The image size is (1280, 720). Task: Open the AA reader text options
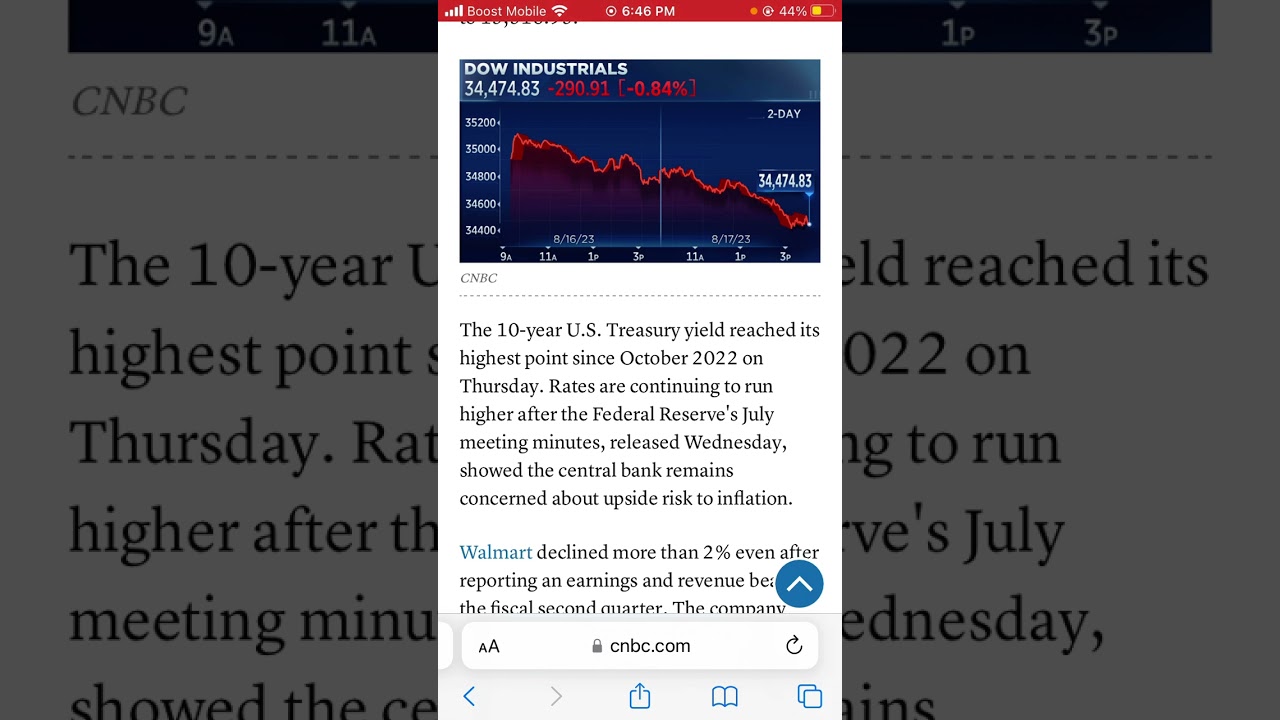(489, 647)
